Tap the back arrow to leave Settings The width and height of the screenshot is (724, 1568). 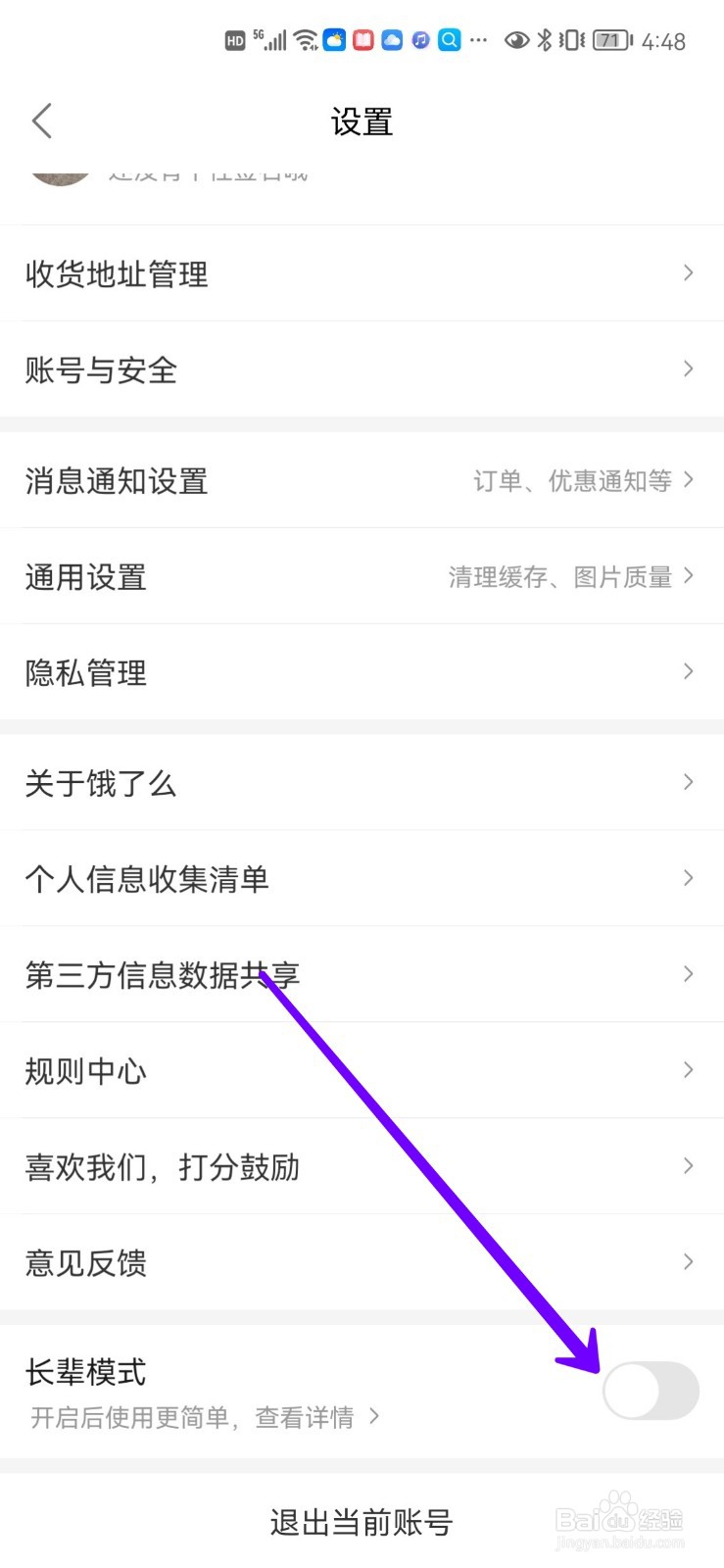[41, 121]
